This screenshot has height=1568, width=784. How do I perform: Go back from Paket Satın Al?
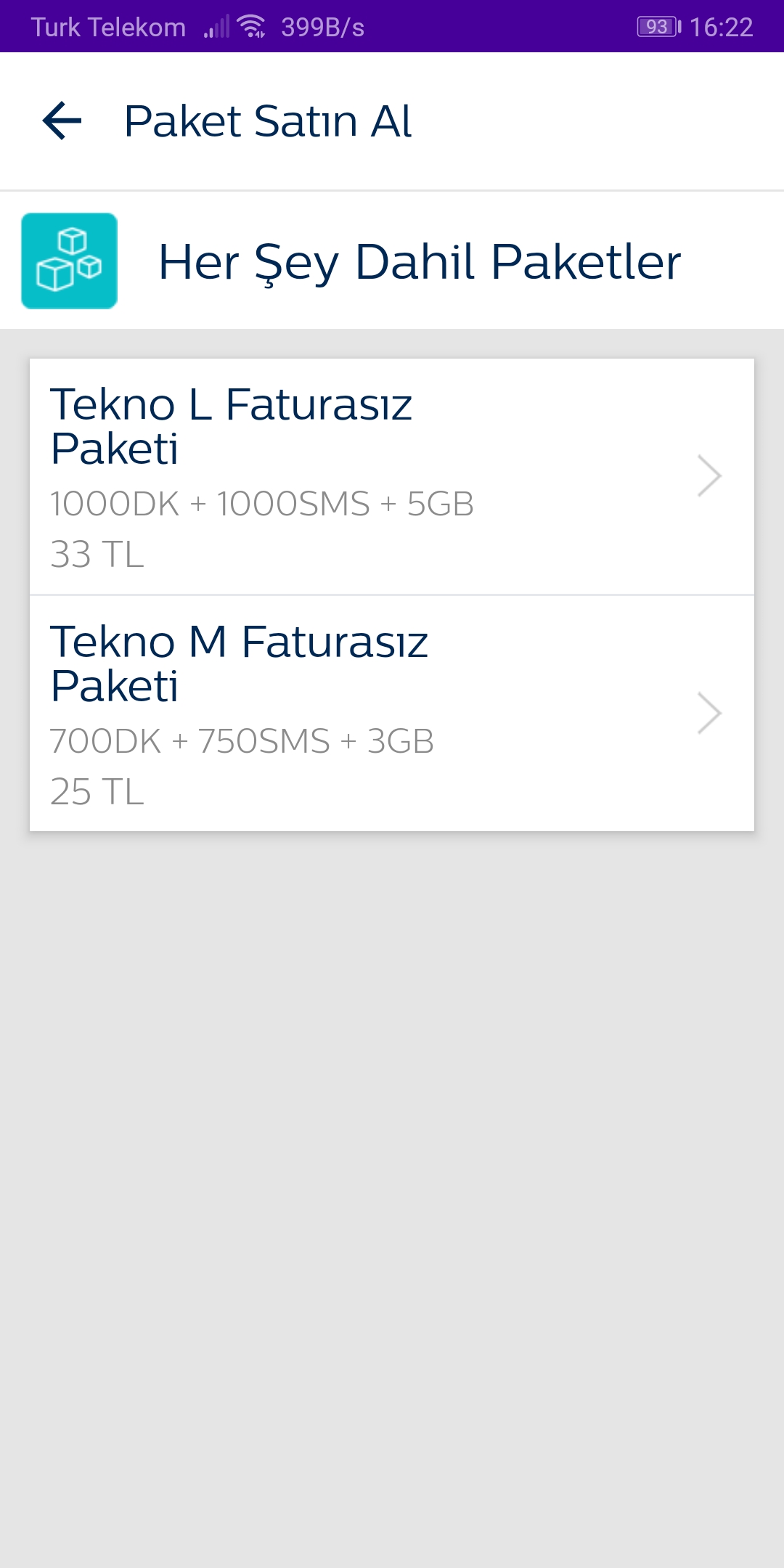point(62,121)
